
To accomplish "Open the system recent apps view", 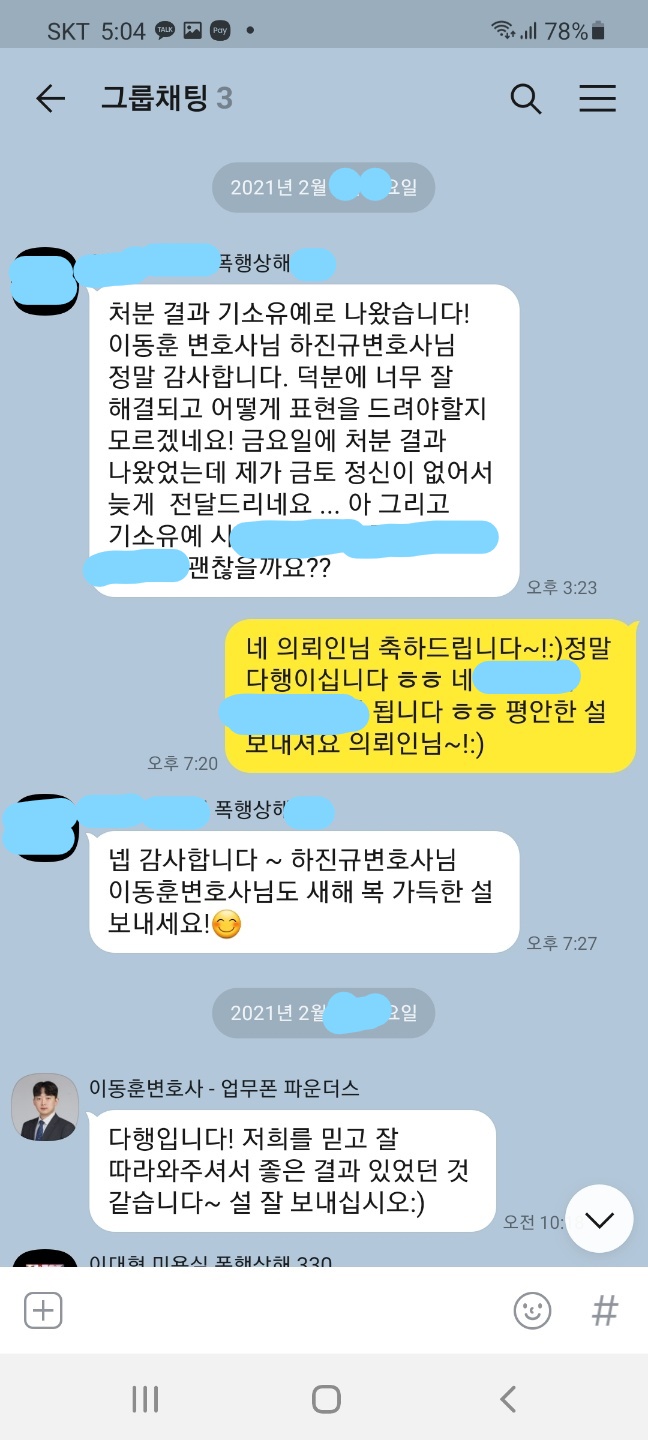I will click(145, 1399).
